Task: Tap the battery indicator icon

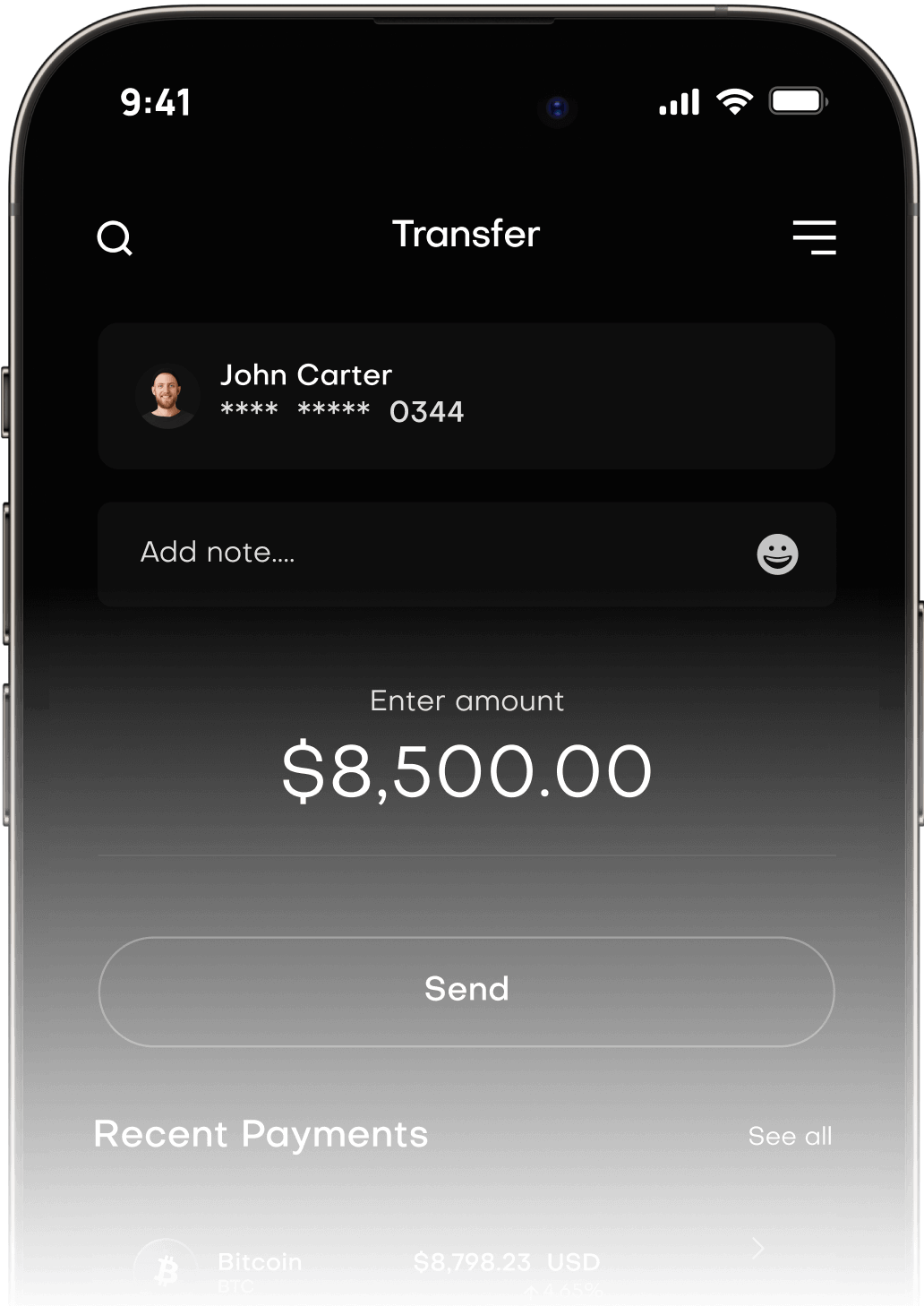Action: (796, 100)
